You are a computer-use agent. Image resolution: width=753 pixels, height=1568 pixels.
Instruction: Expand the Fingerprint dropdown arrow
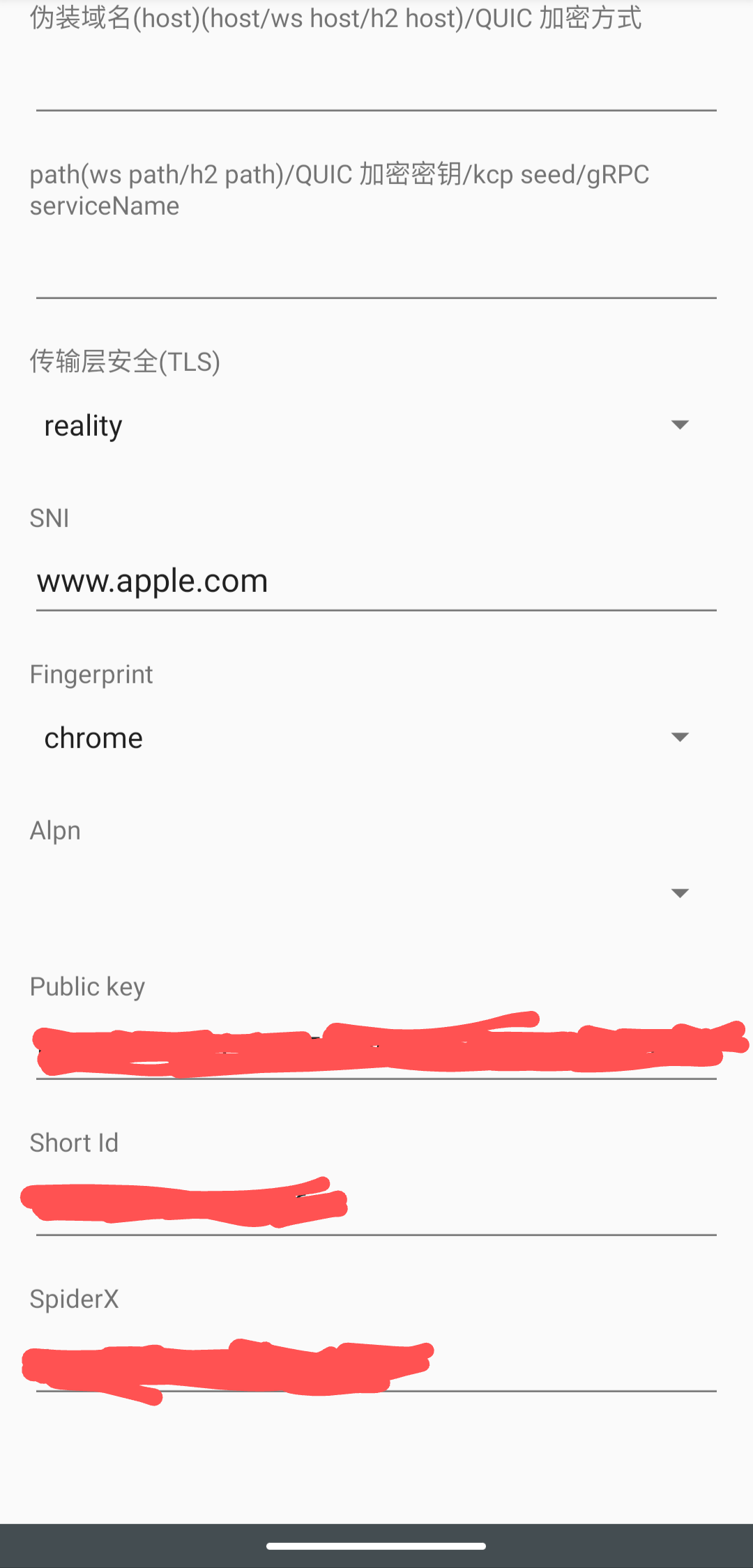point(680,736)
